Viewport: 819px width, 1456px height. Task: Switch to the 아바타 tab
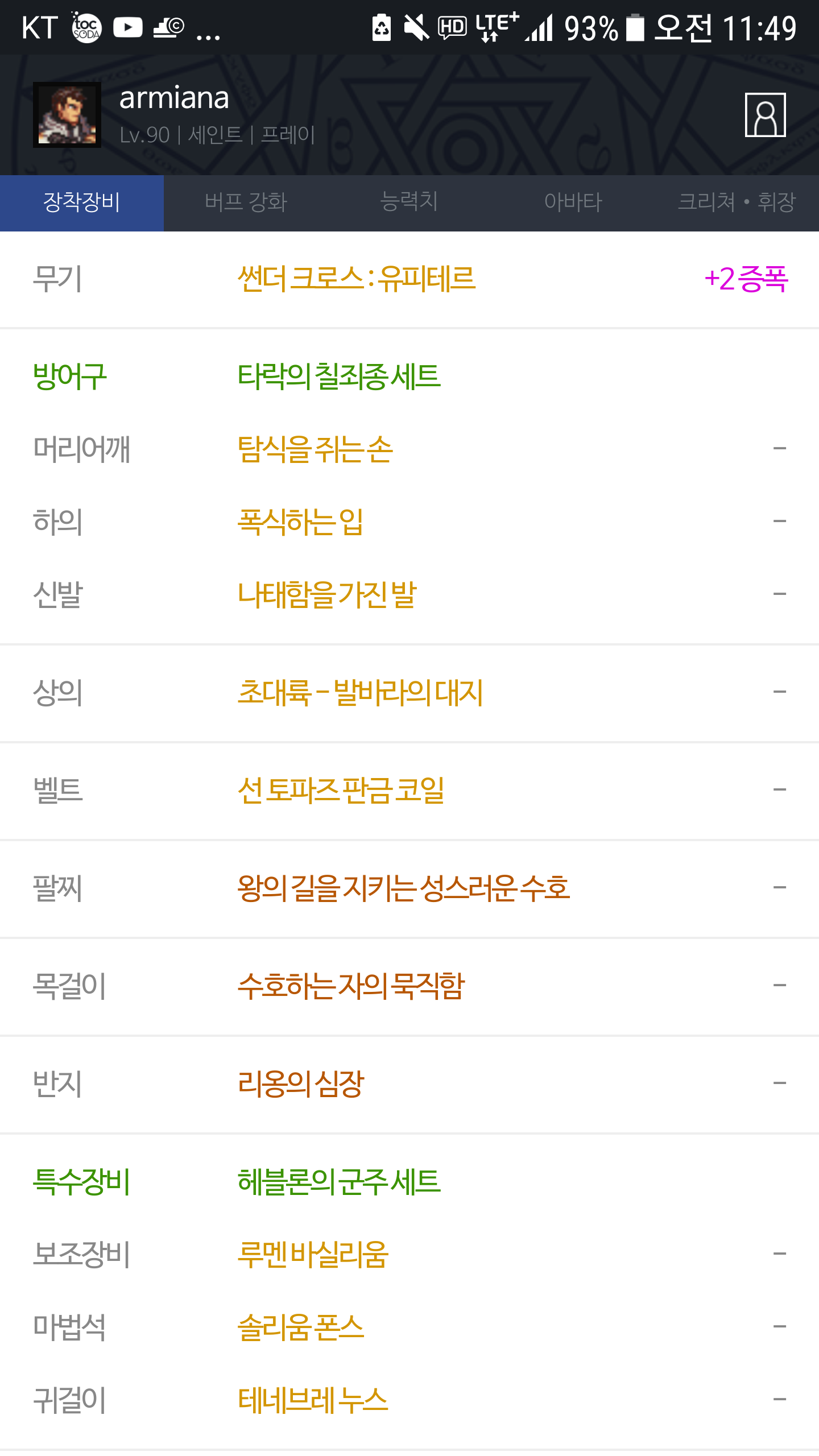[x=573, y=202]
